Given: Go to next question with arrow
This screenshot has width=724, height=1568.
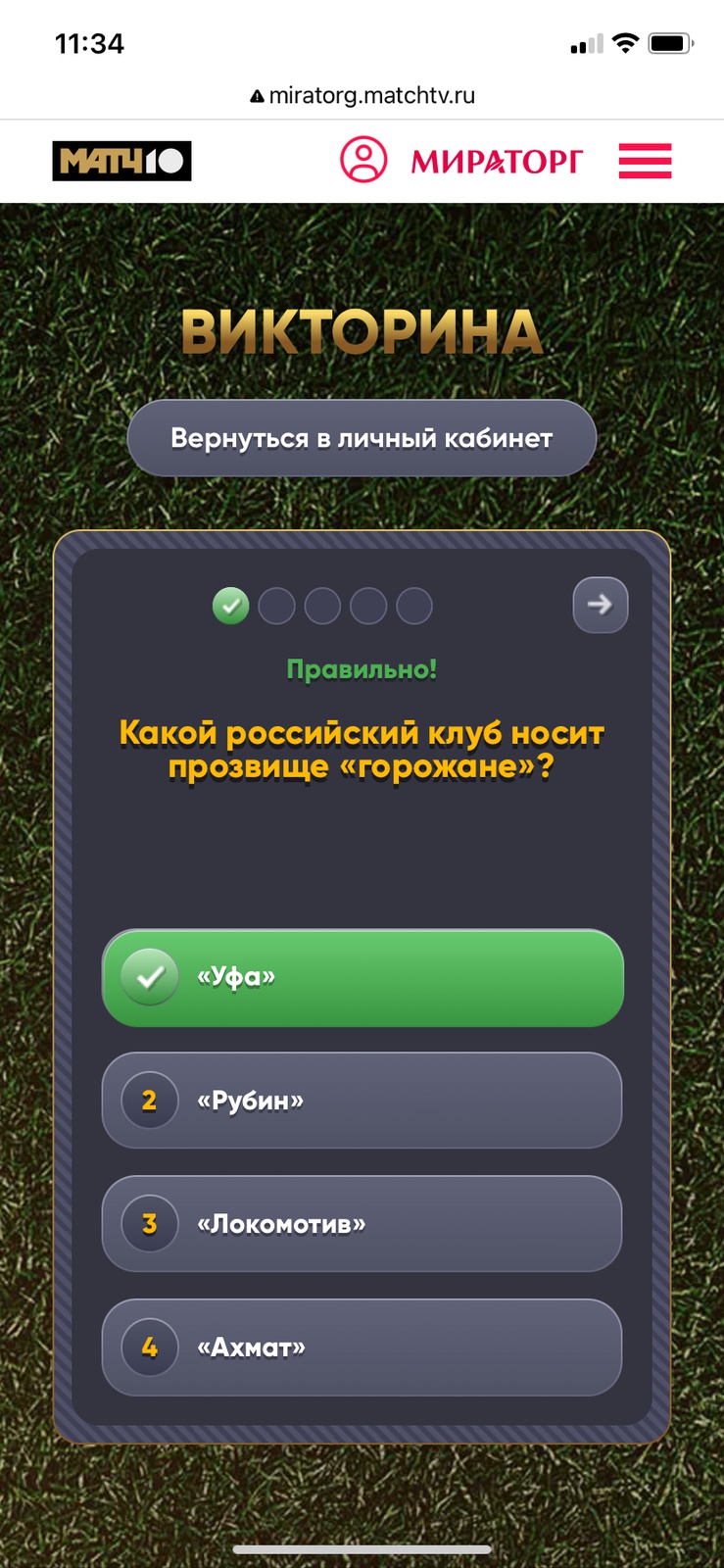Looking at the screenshot, I should click(600, 605).
